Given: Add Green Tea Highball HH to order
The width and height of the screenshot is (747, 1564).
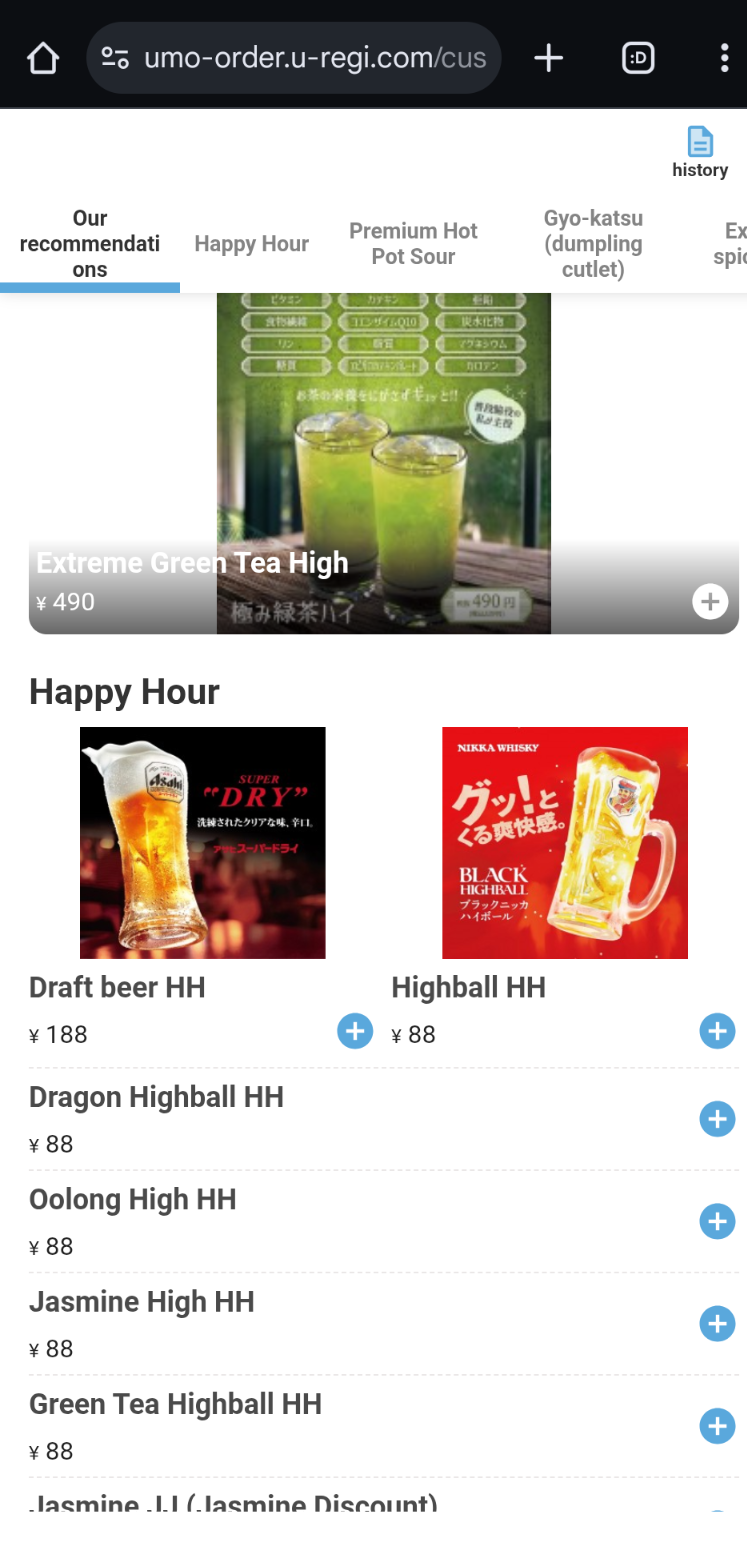Looking at the screenshot, I should [x=717, y=1426].
